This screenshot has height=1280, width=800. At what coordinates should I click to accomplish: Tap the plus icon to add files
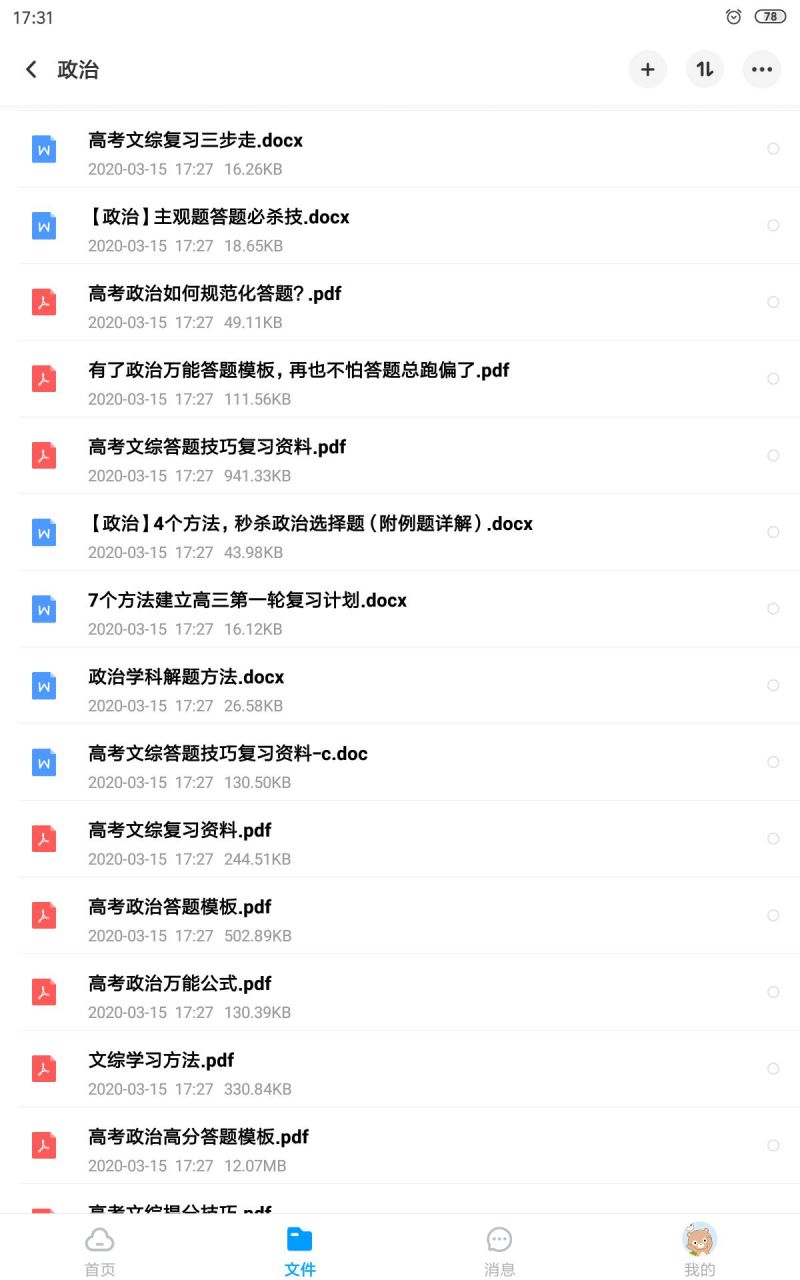647,69
